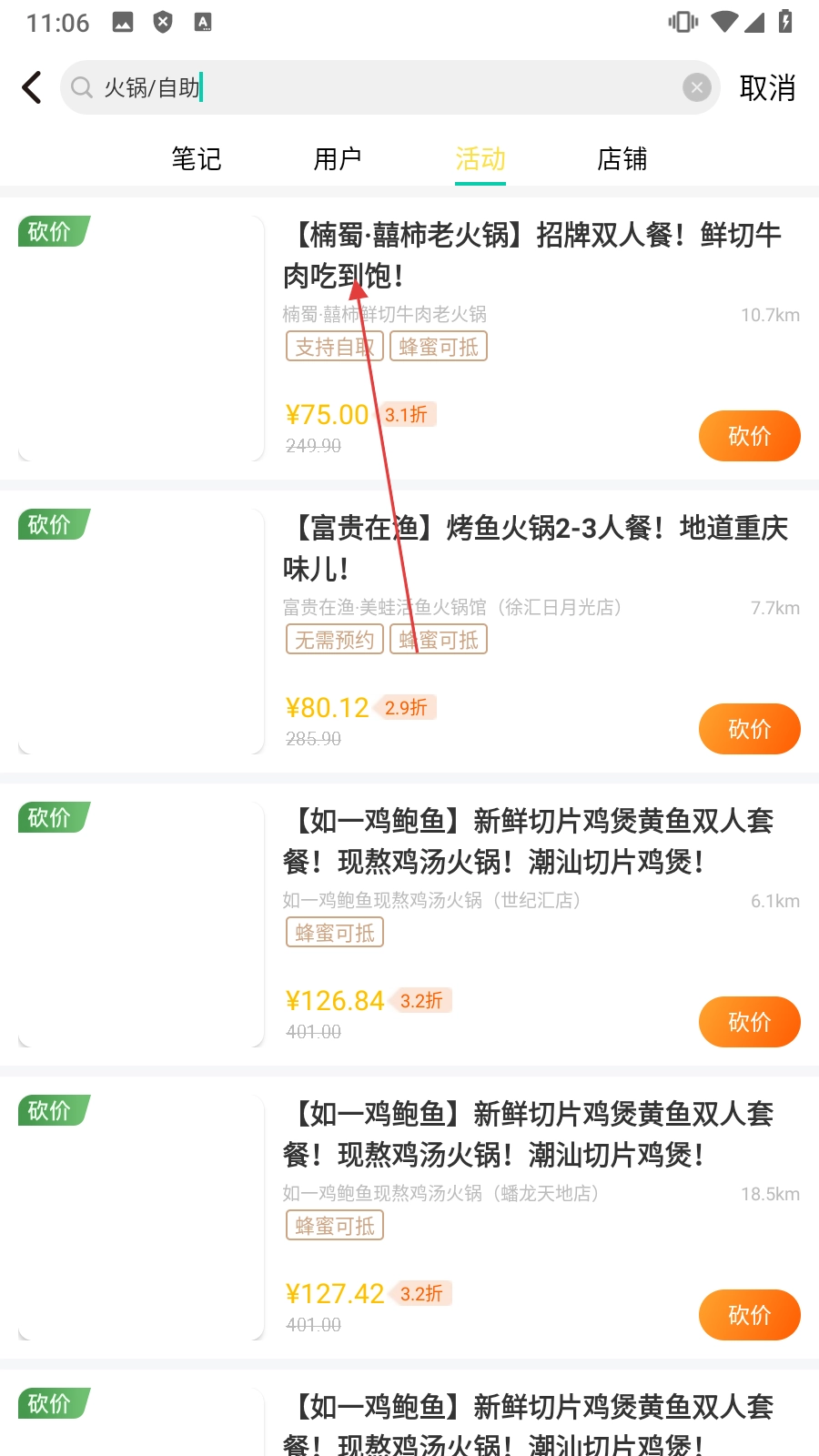
Task: Switch to the 笔记 tab
Action: (197, 159)
